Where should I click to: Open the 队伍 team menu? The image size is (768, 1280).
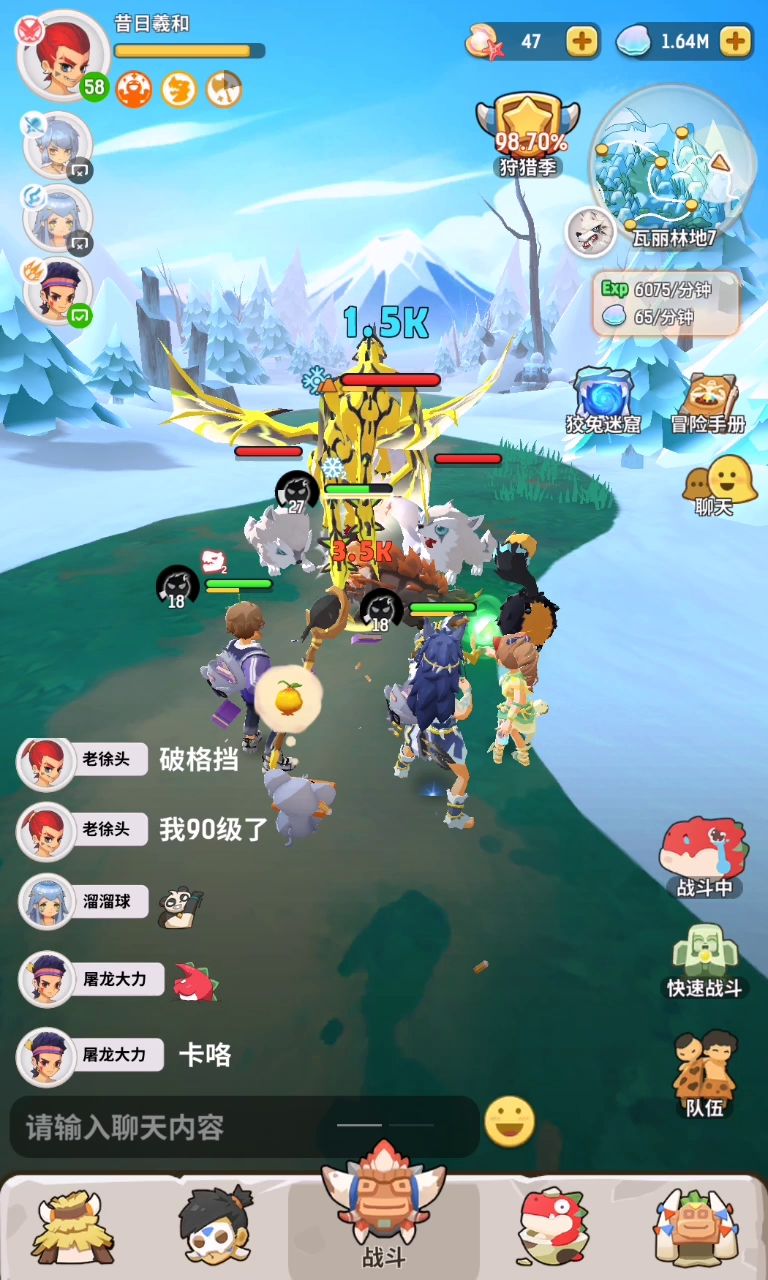[705, 1074]
